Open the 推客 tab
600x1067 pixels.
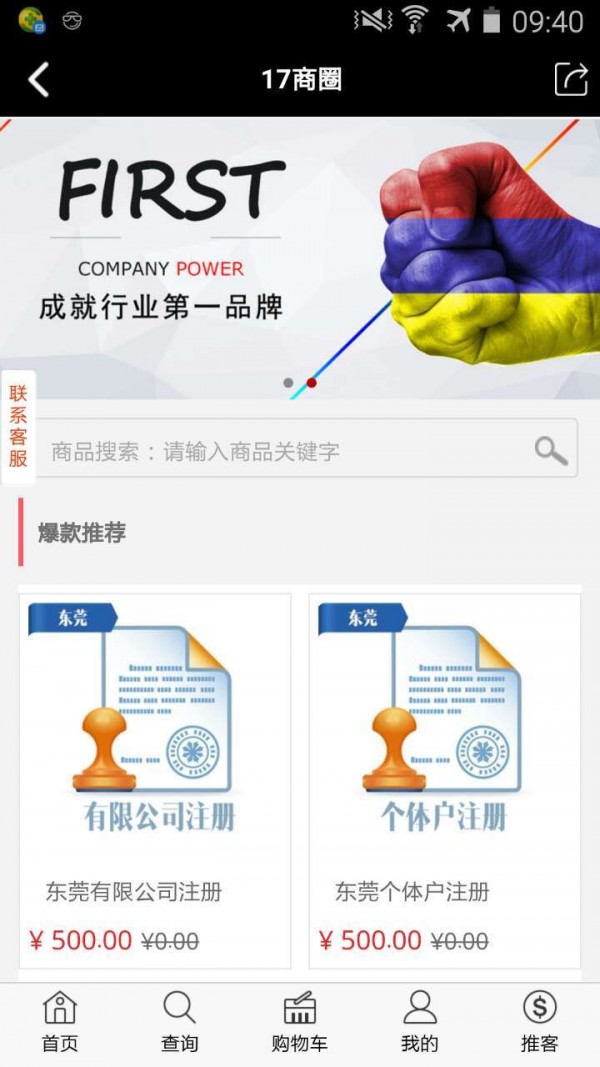coord(539,1022)
